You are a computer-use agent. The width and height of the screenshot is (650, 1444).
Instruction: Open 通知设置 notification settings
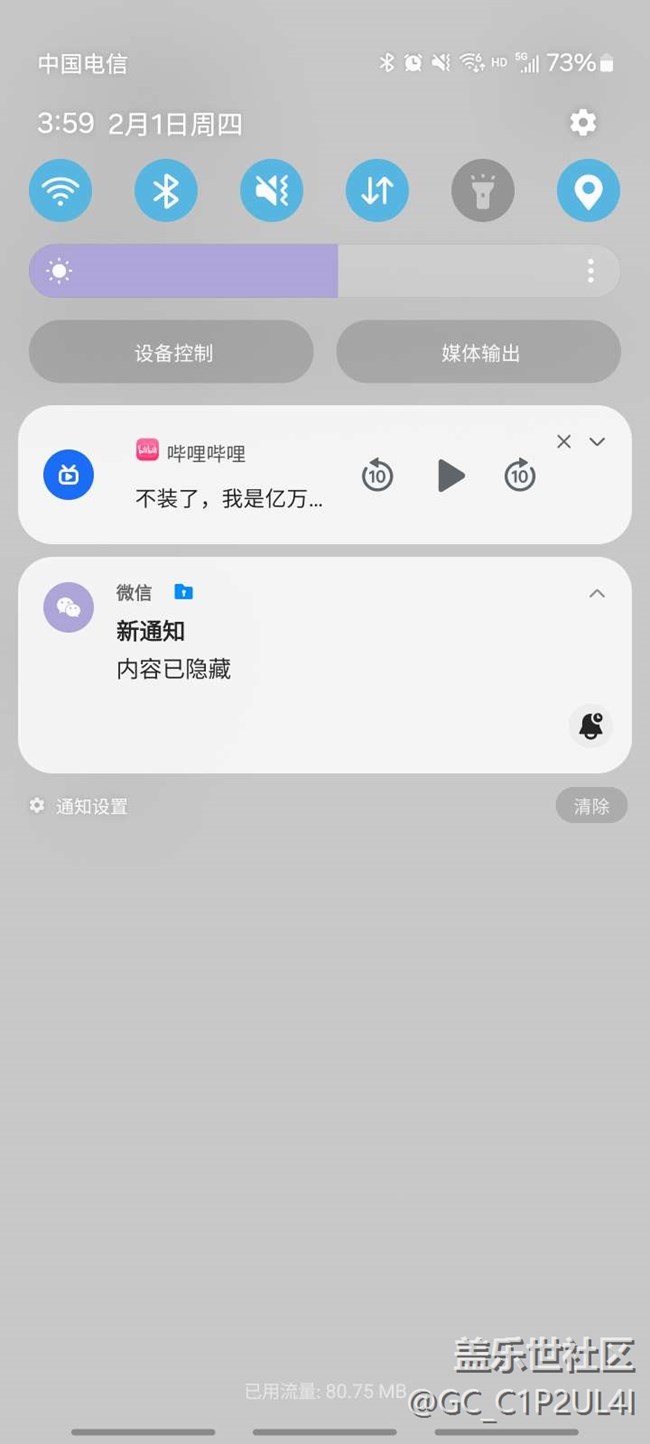[x=79, y=806]
